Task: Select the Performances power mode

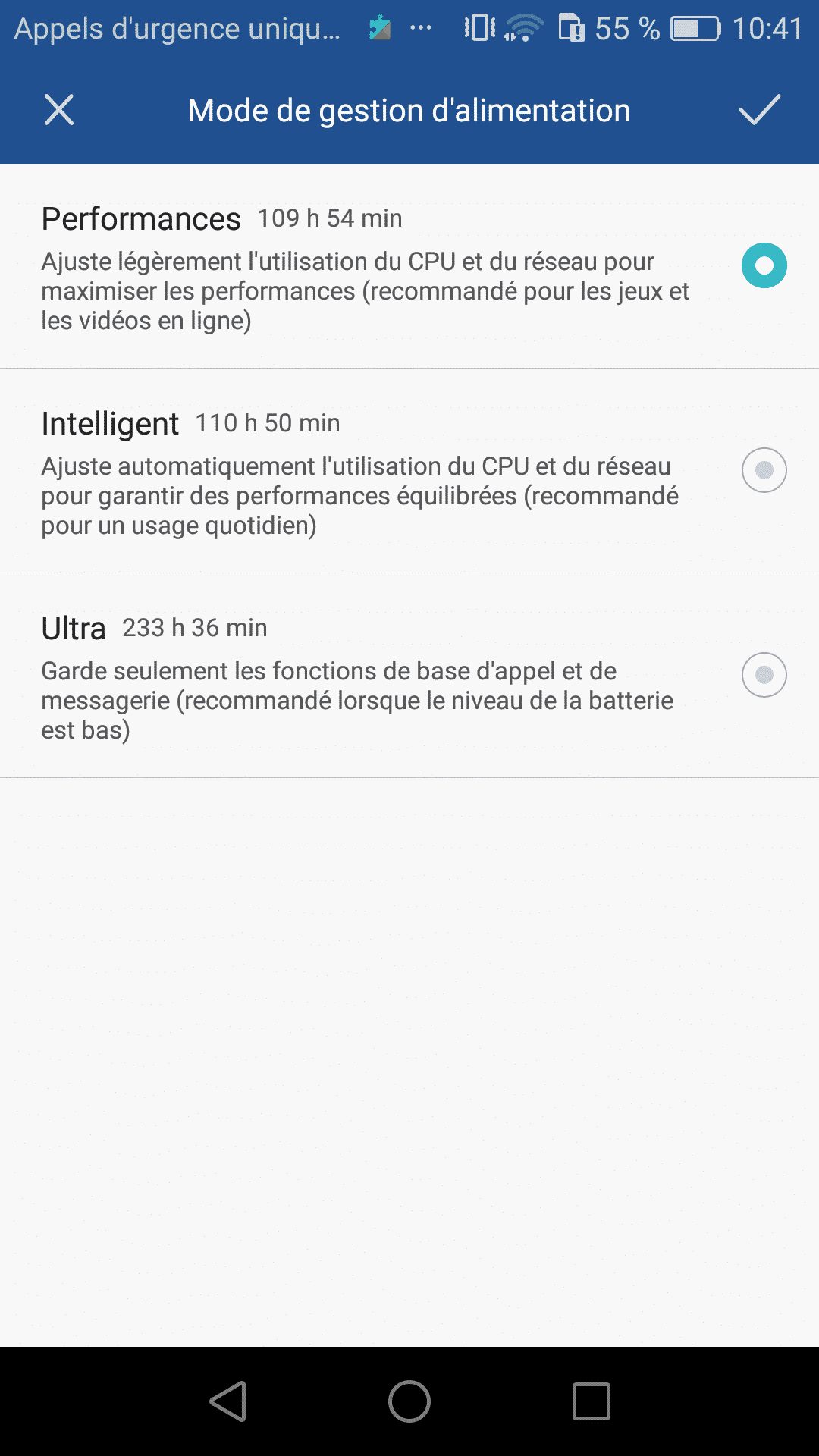Action: pyautogui.click(x=409, y=266)
